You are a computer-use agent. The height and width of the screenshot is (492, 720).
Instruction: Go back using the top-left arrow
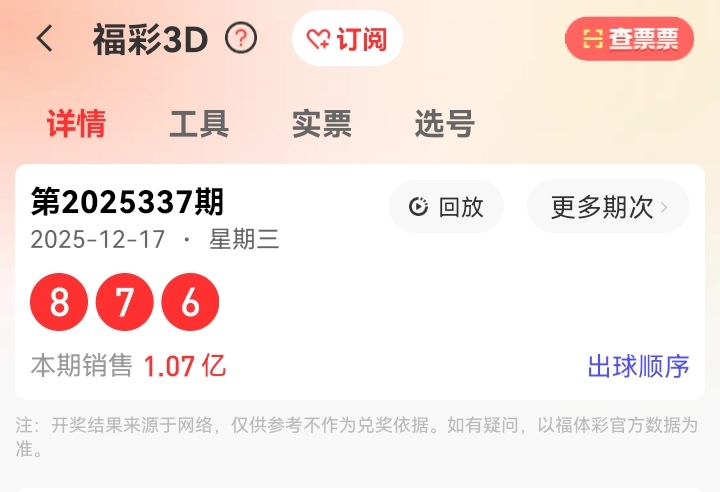tap(45, 39)
